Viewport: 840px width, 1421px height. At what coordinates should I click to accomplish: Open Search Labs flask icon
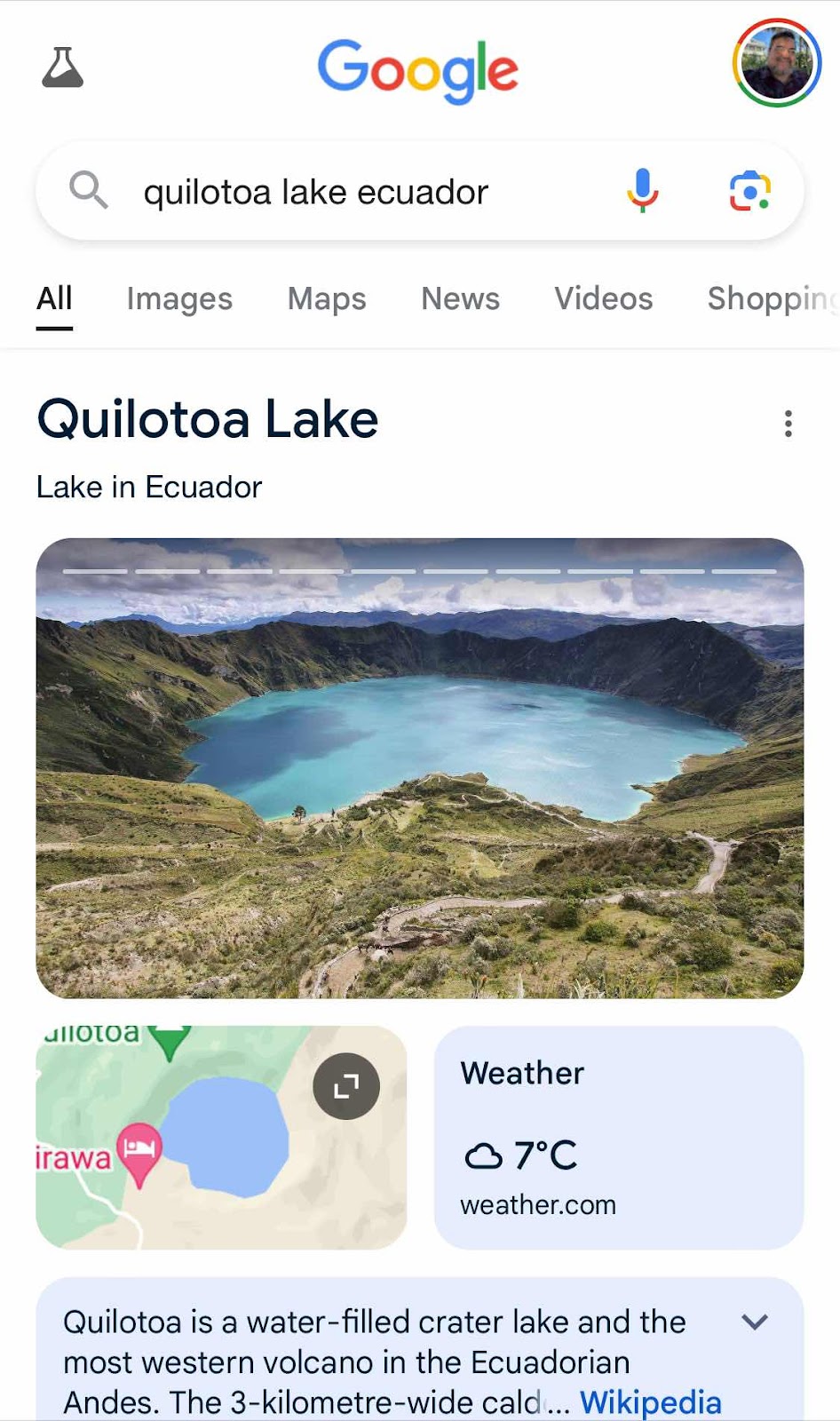tap(62, 67)
